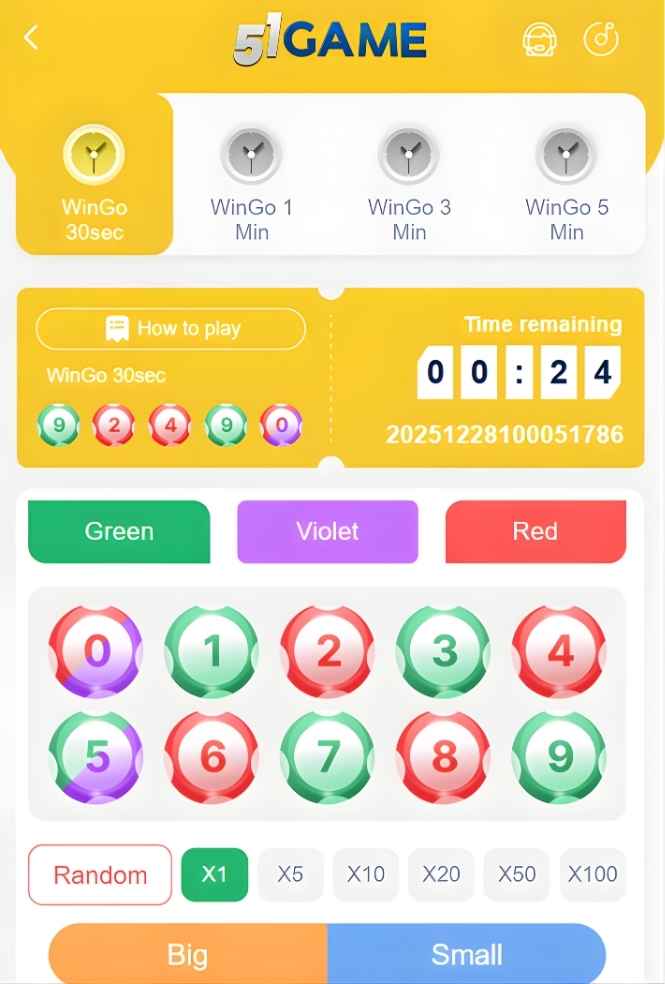Tap the Random button
This screenshot has height=984, width=665.
tap(100, 875)
